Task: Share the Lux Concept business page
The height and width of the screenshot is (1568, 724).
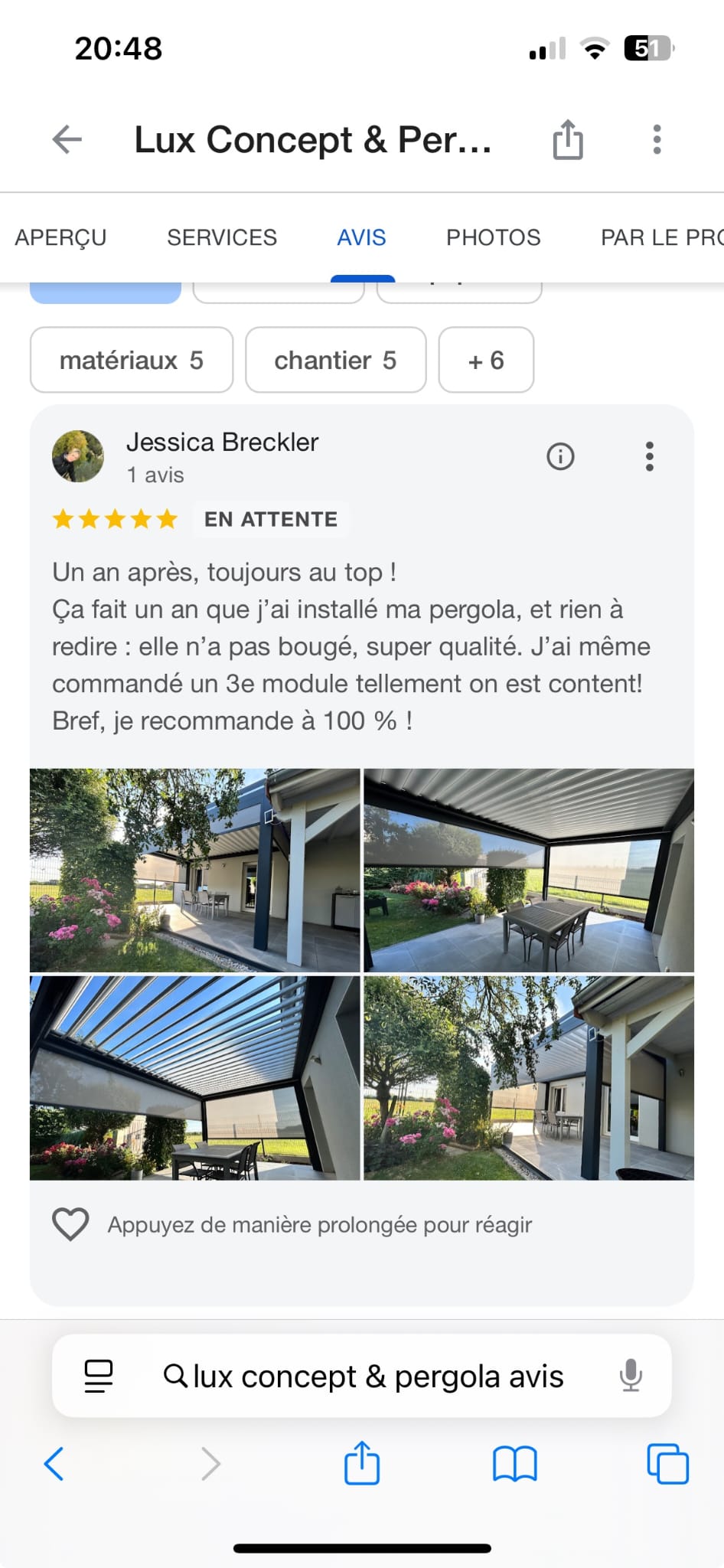Action: point(568,140)
